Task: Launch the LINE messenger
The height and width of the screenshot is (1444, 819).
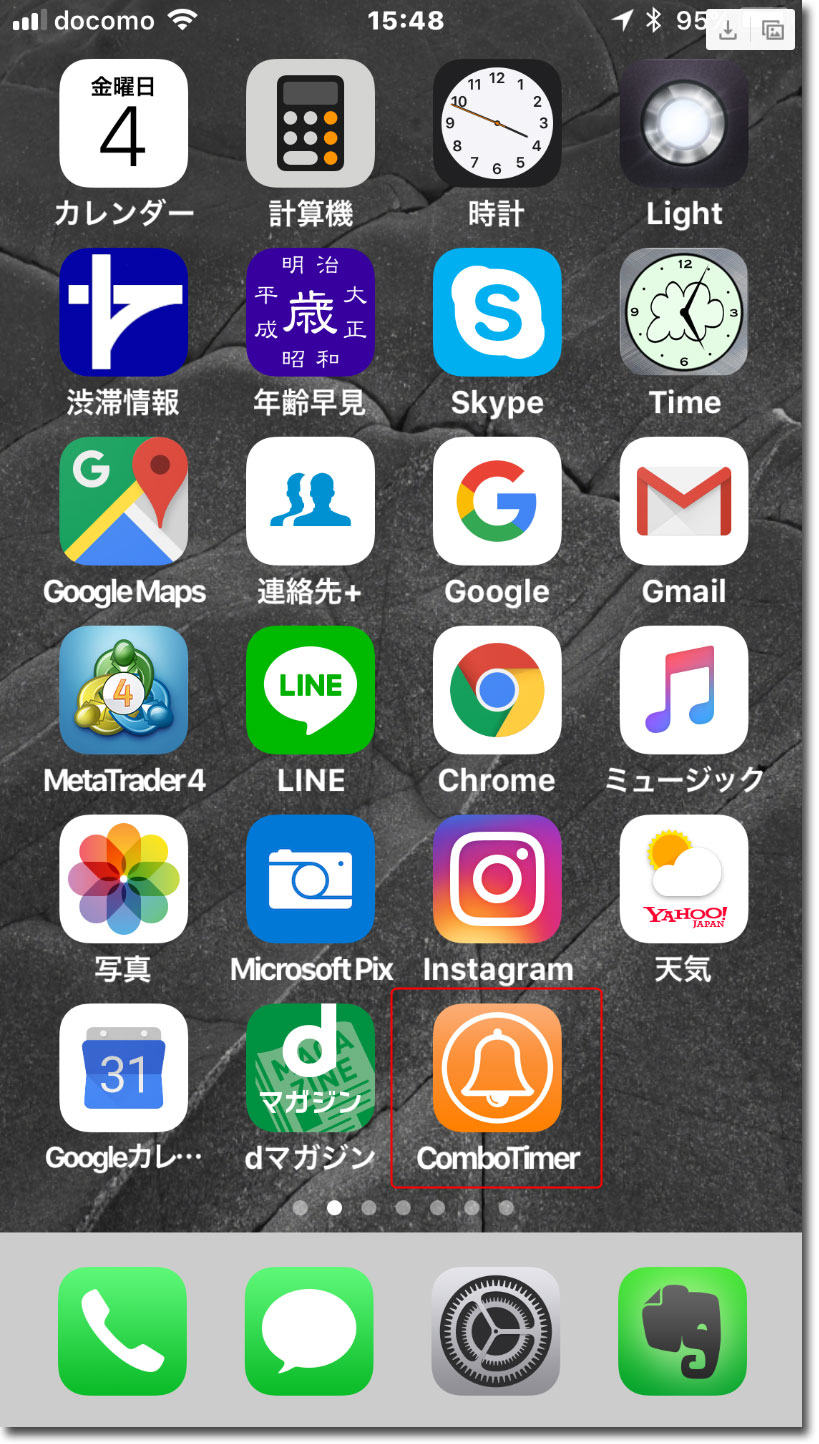Action: tap(310, 690)
